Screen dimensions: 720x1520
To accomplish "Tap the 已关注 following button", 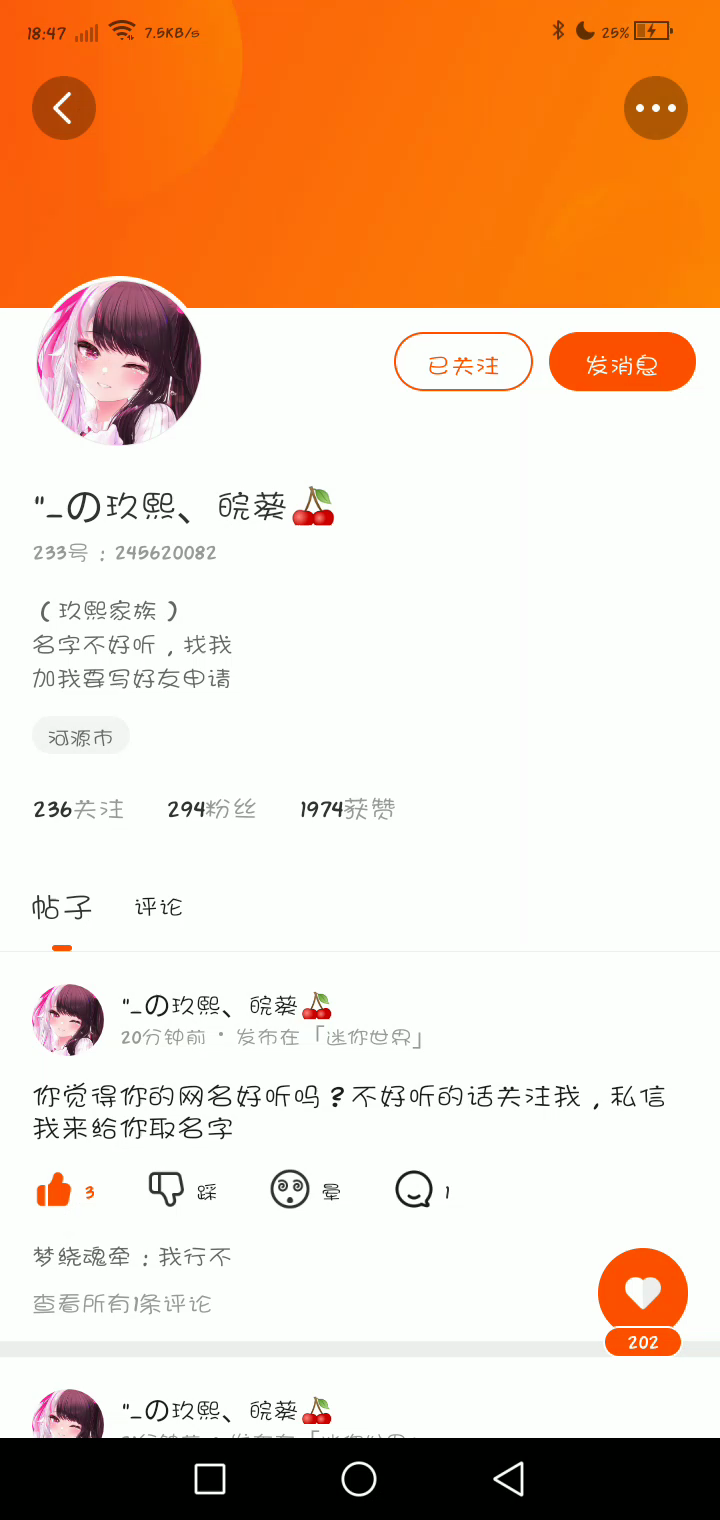I will pos(463,362).
